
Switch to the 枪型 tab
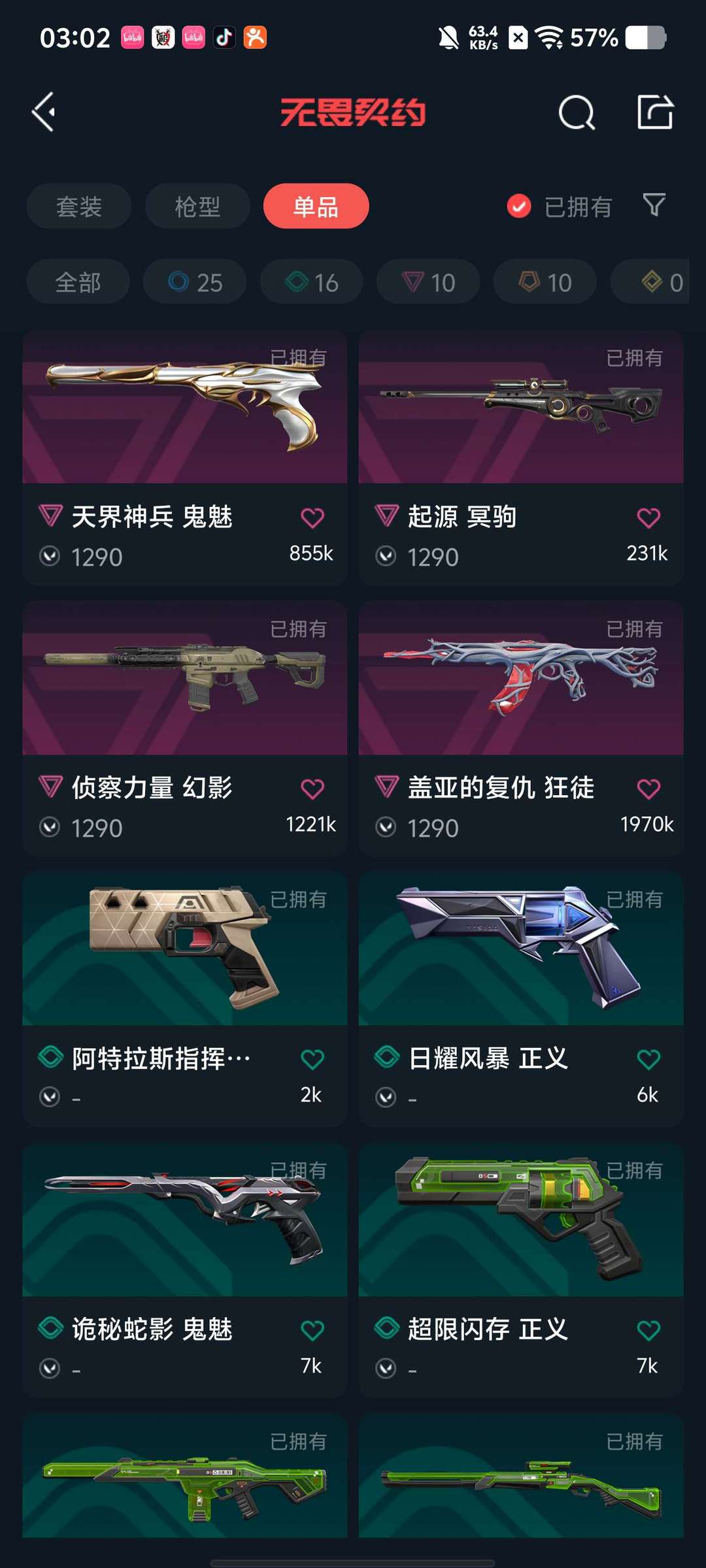(197, 206)
